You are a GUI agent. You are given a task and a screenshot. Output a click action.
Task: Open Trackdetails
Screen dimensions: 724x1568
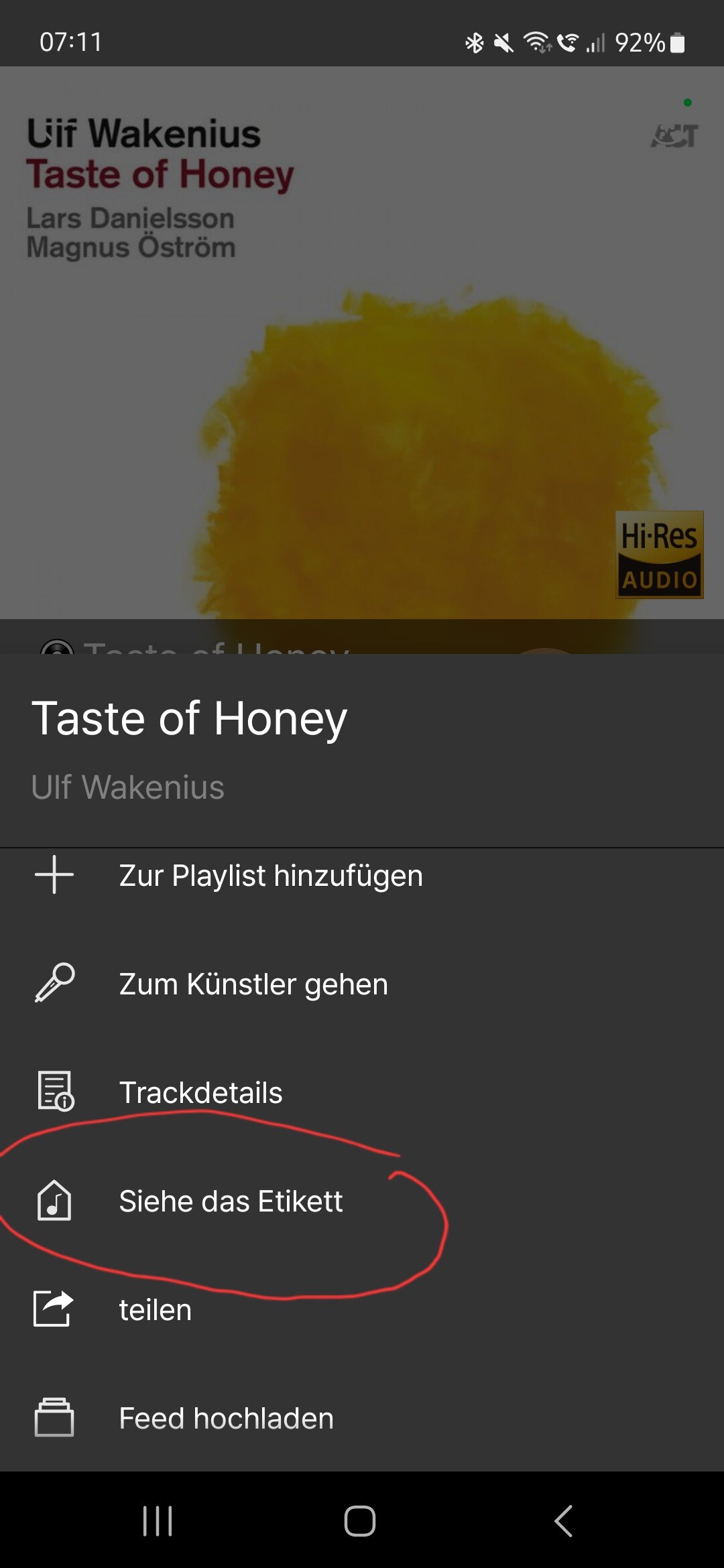[x=362, y=1092]
